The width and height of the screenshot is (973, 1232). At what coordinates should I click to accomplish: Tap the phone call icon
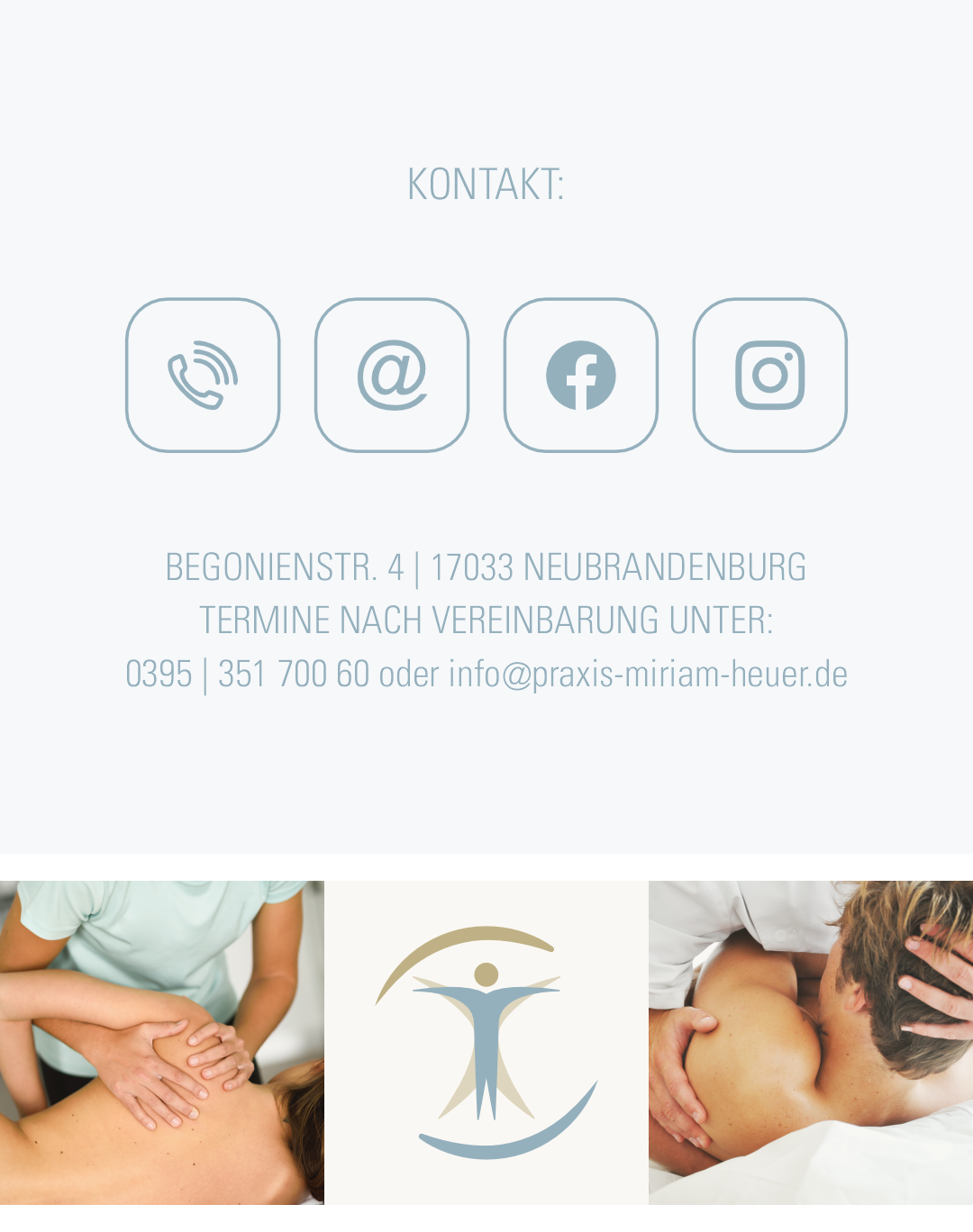[x=203, y=375]
